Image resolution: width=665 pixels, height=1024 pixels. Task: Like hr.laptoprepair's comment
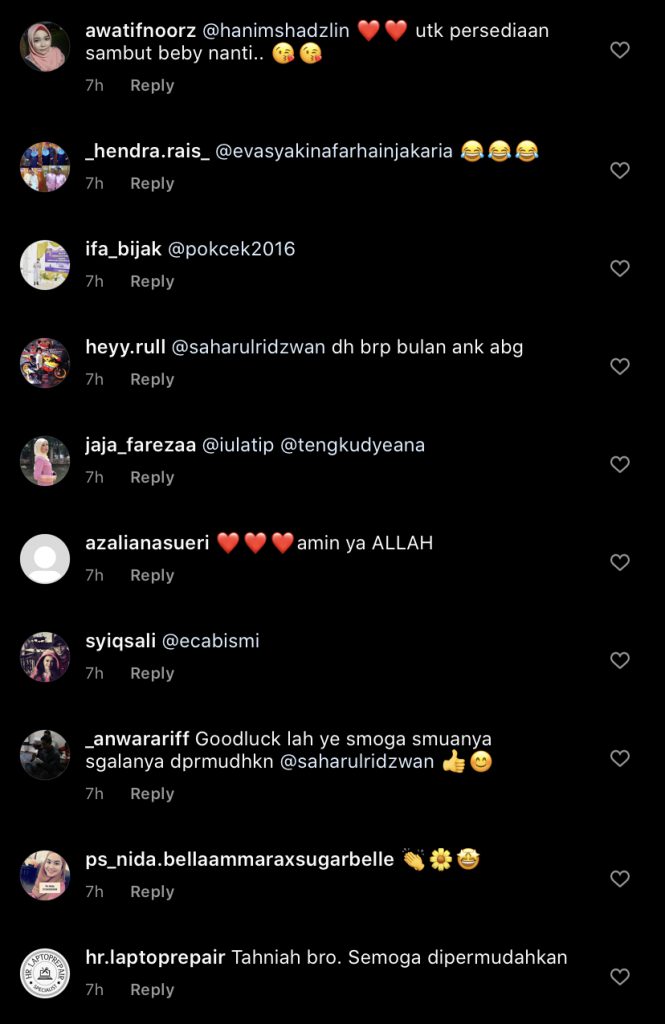[620, 977]
